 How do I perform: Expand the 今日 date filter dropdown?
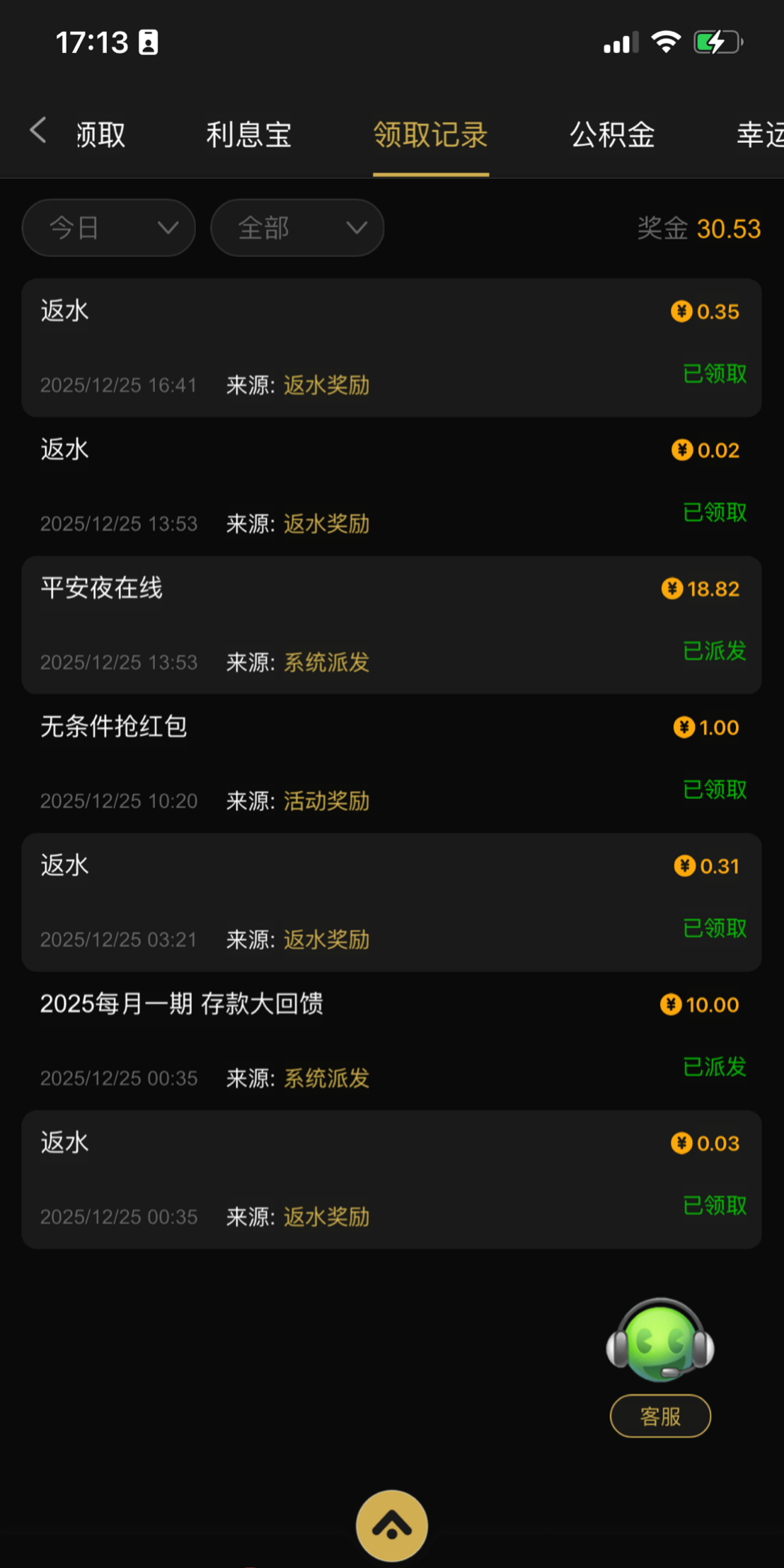click(x=109, y=228)
